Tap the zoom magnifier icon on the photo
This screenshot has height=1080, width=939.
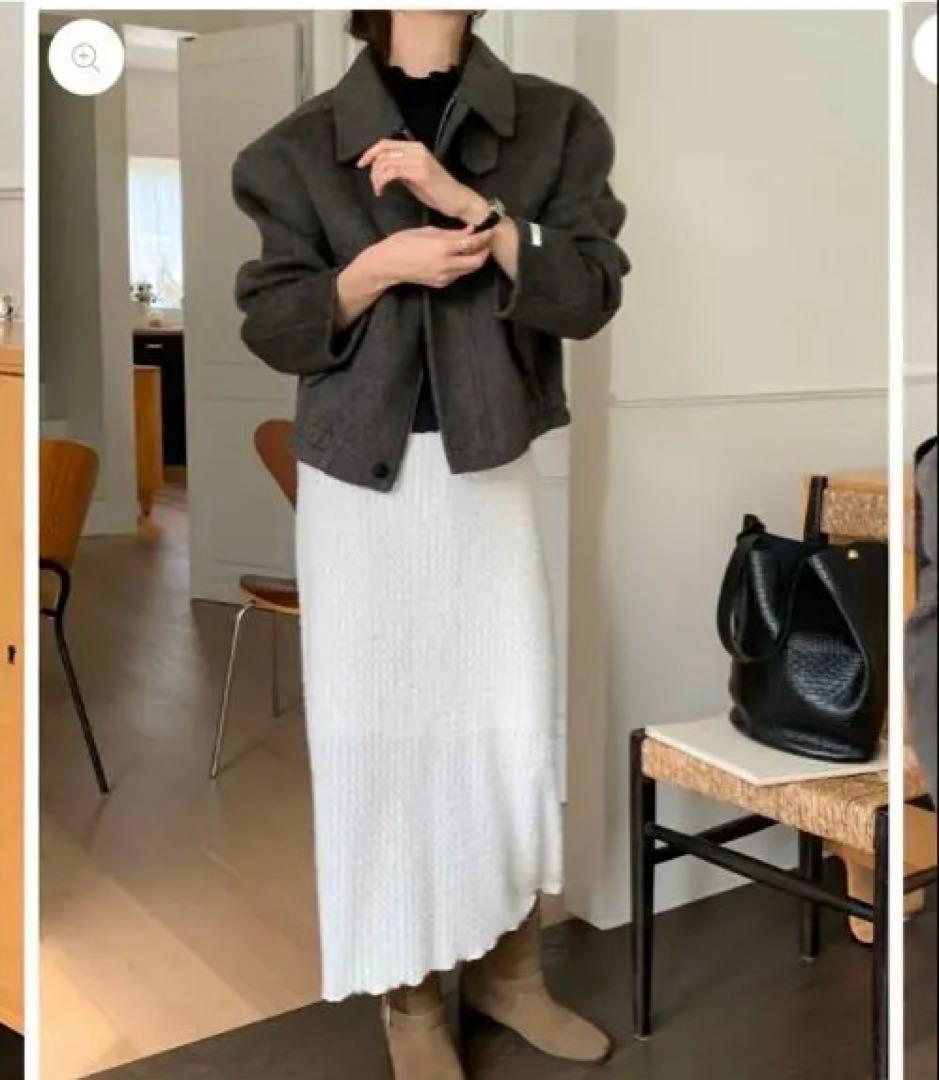point(86,58)
